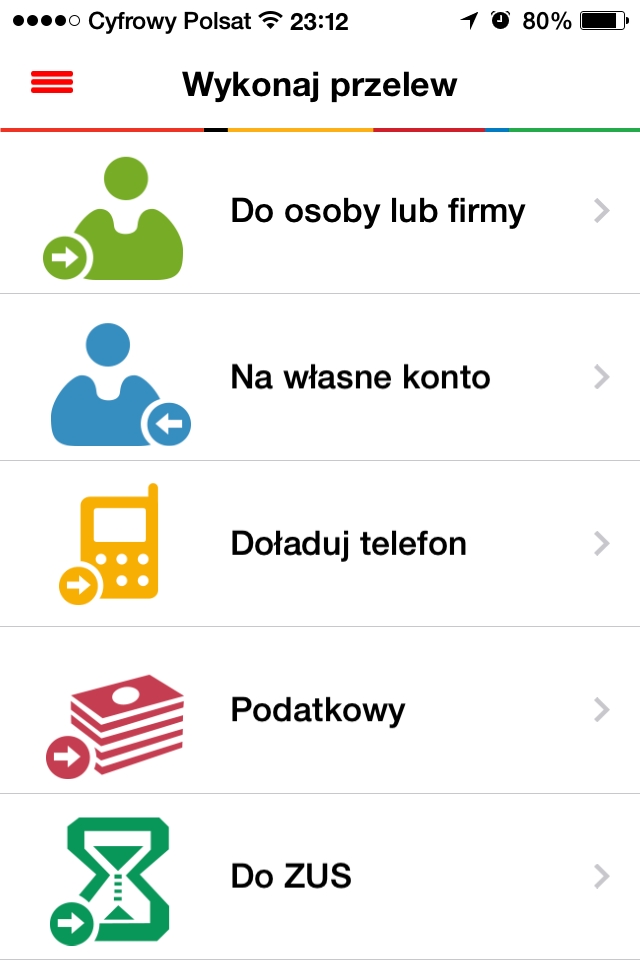Viewport: 640px width, 960px height.
Task: Open 'Doładuj telefon' phone top-up
Action: click(348, 544)
